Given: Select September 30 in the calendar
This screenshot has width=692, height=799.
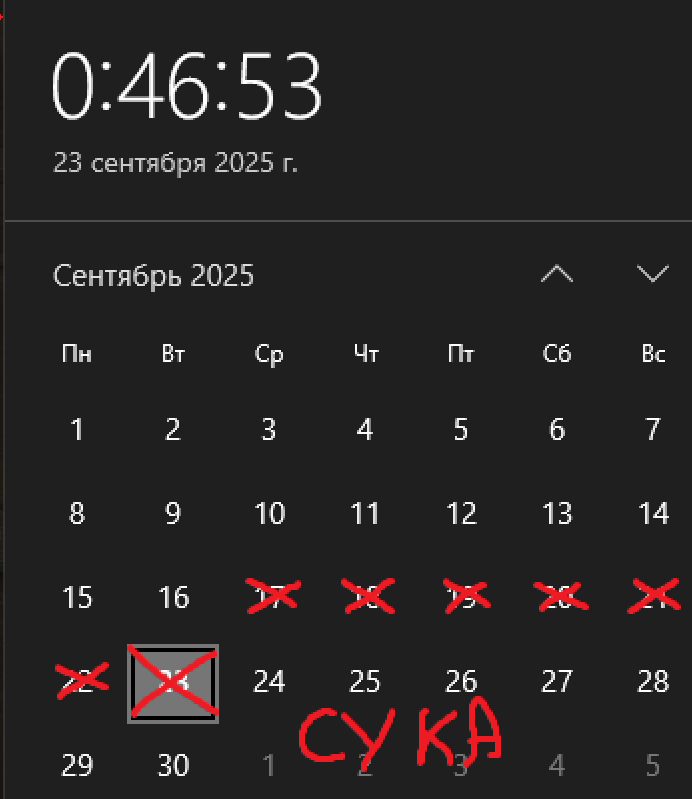Looking at the screenshot, I should [x=173, y=766].
